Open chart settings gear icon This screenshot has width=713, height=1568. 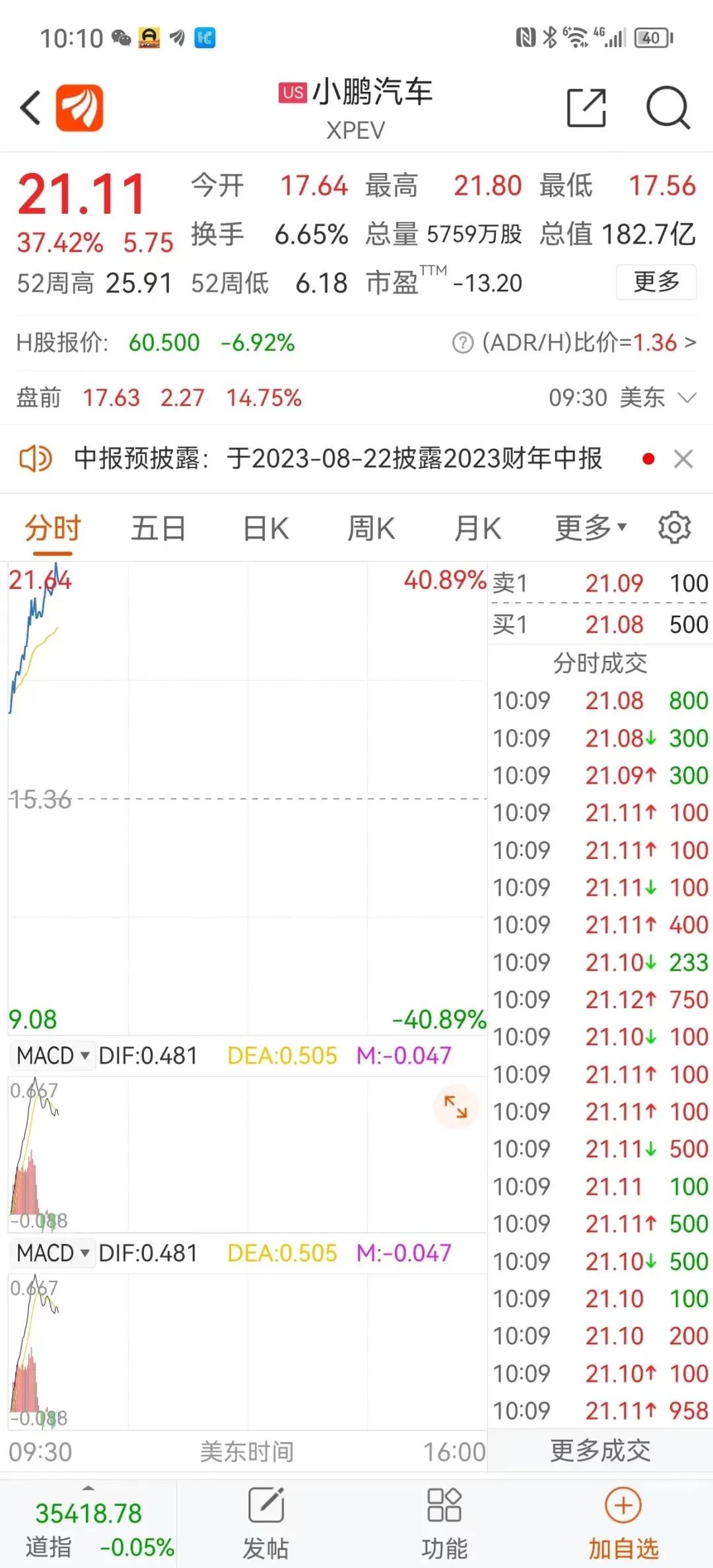674,528
